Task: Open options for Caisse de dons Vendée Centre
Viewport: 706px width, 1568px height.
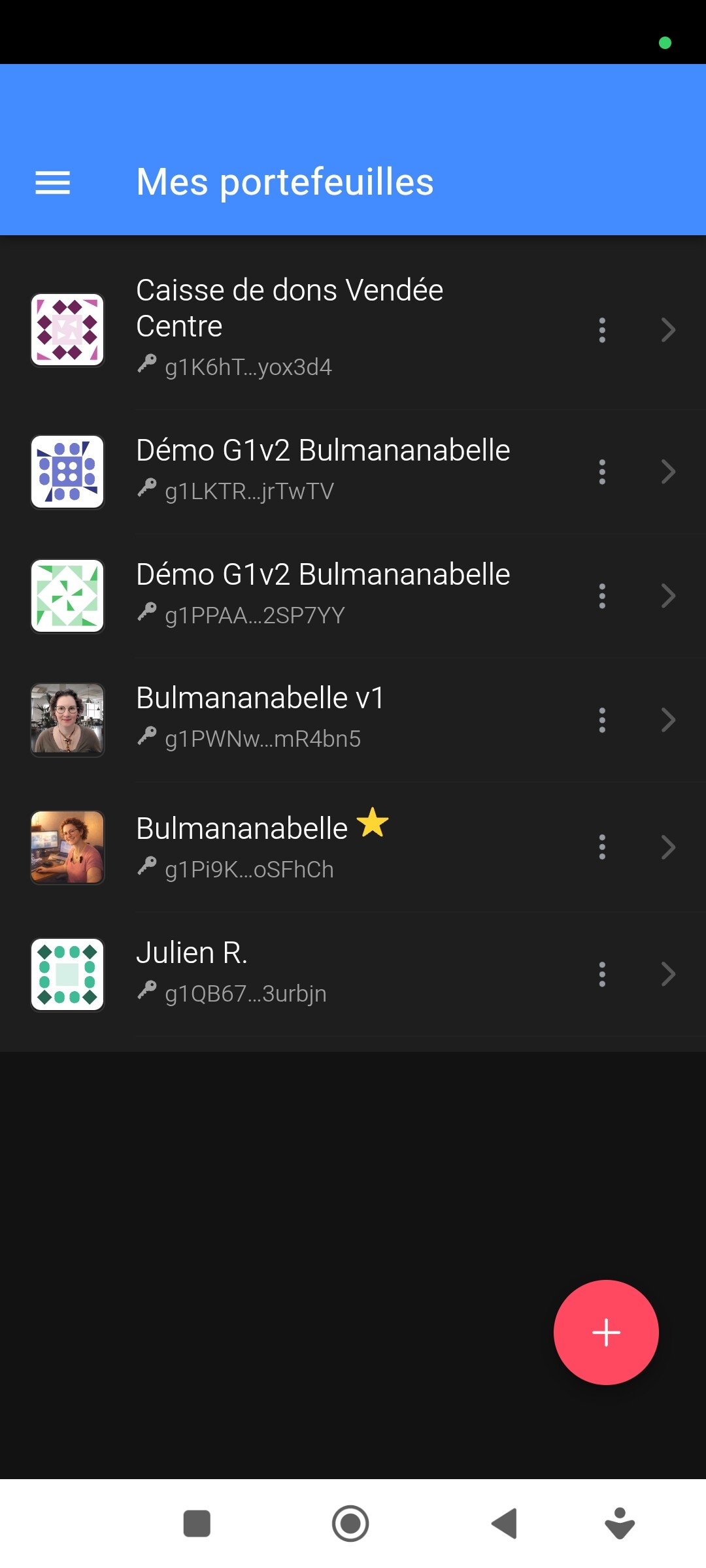Action: 602,330
